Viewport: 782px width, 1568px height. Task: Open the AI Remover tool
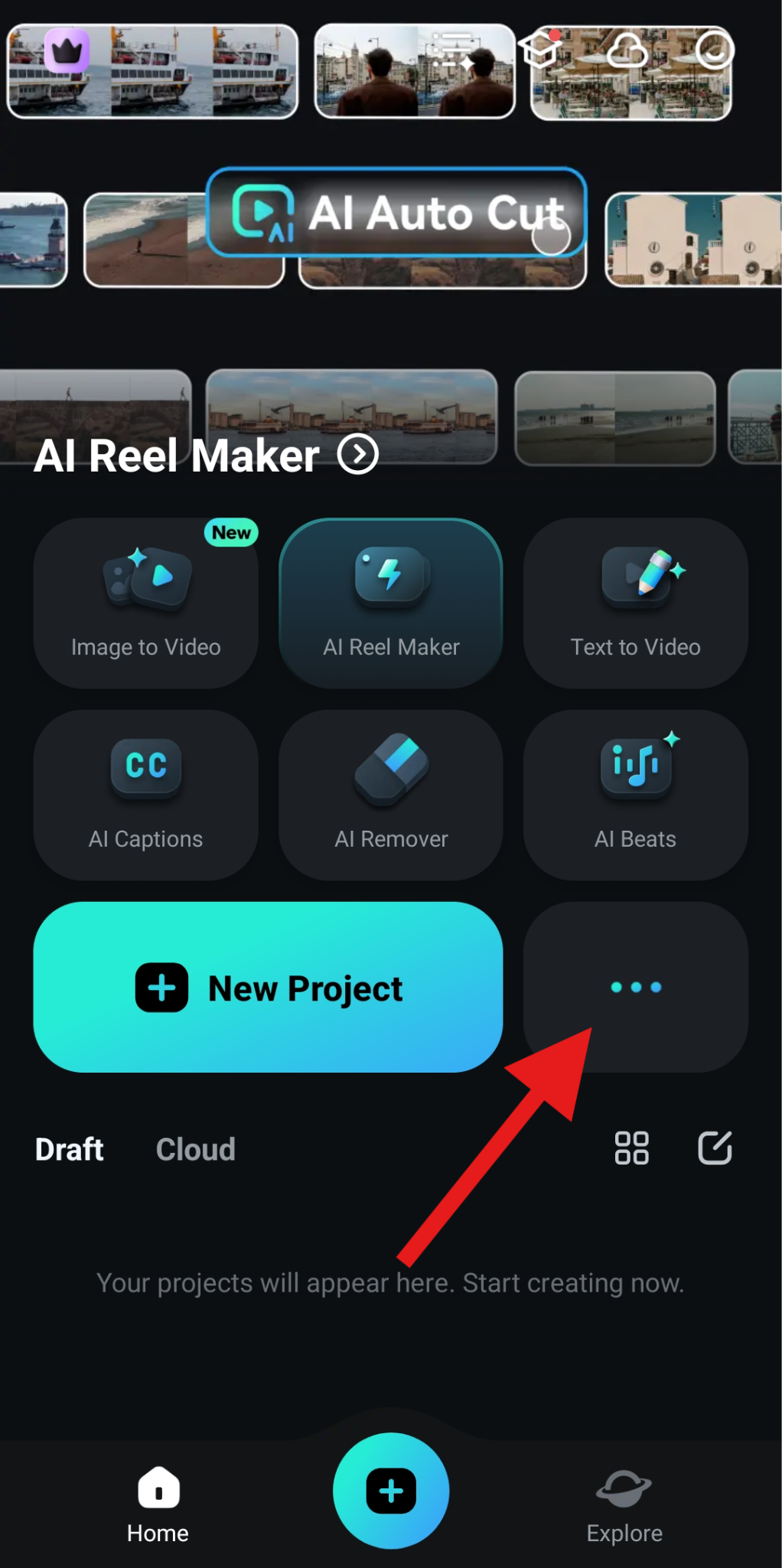point(391,795)
